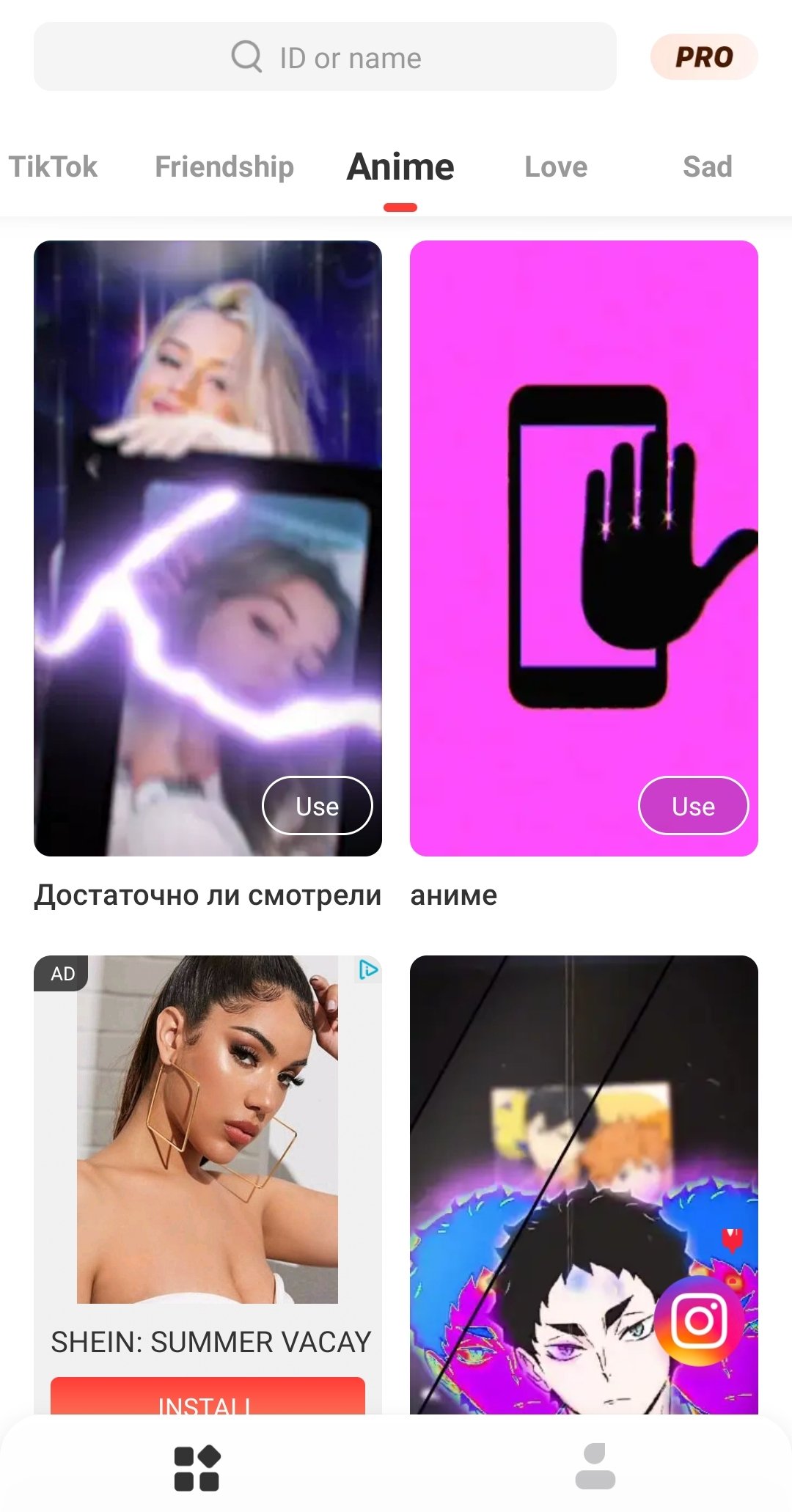Viewport: 792px width, 1512px height.
Task: Go to the templates home tab
Action: click(197, 1468)
